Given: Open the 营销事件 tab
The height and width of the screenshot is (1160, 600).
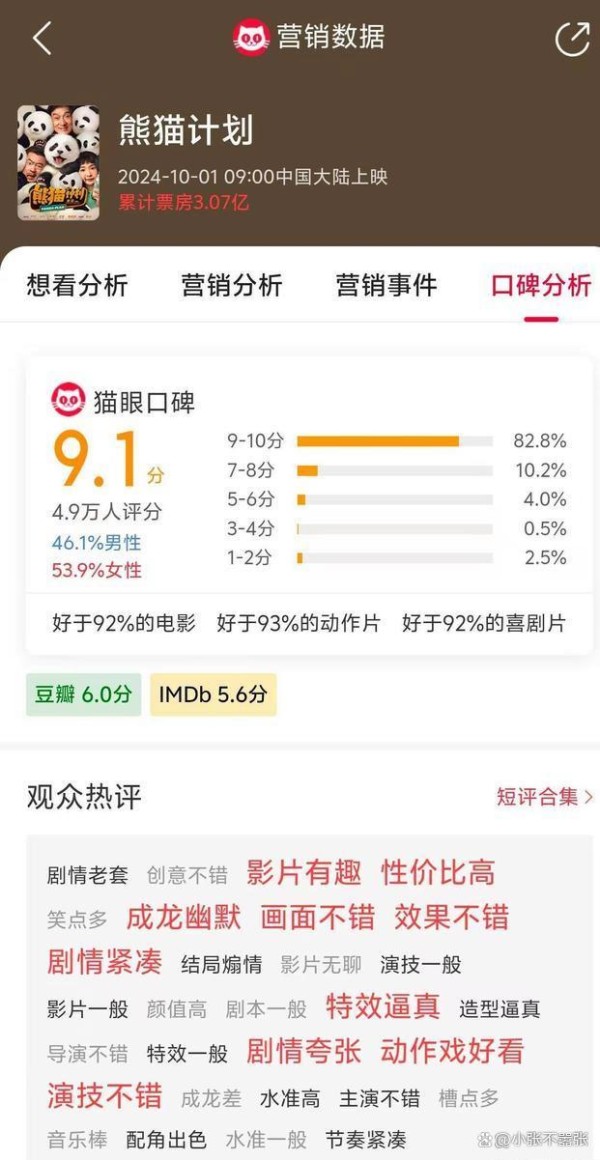Looking at the screenshot, I should (x=386, y=285).
